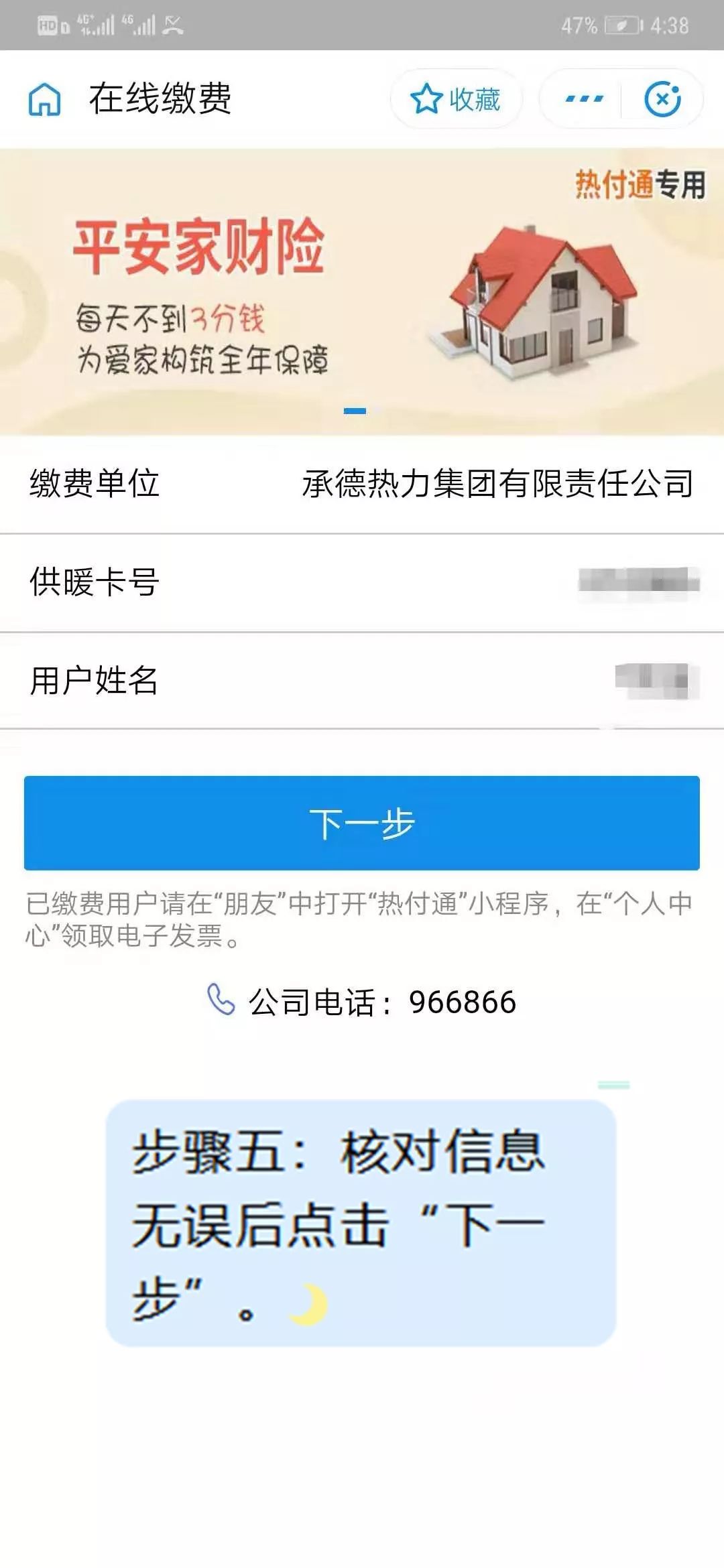Open the three-dot more menu
Image resolution: width=724 pixels, height=1568 pixels.
click(583, 99)
